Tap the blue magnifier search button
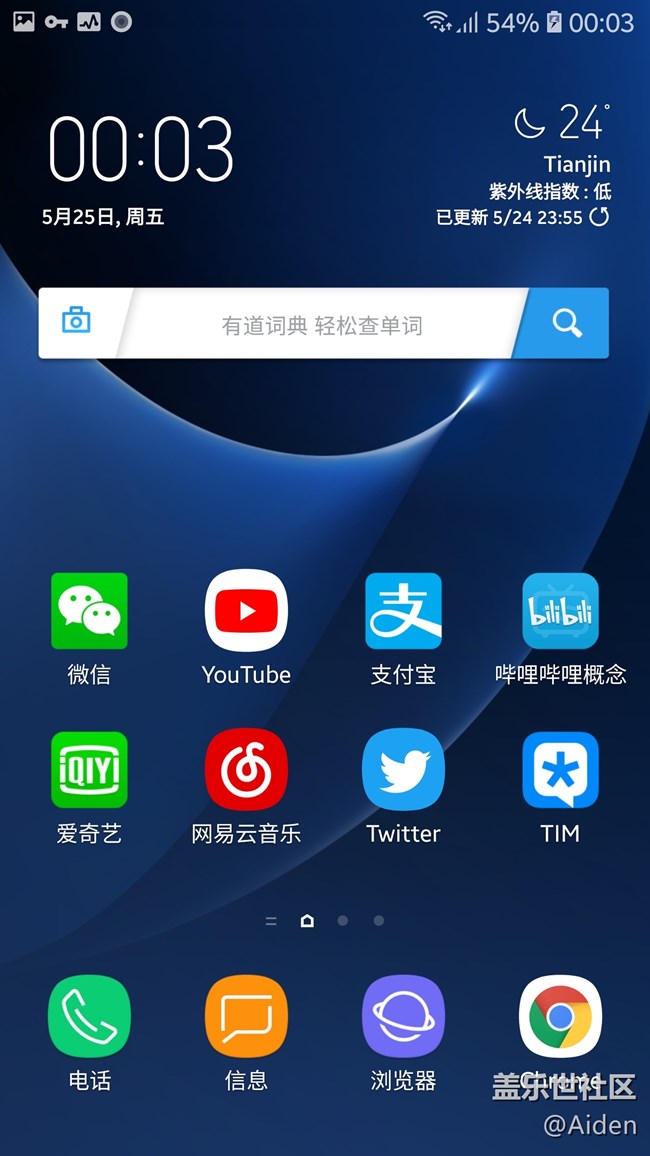Viewport: 650px width, 1156px height. pyautogui.click(x=567, y=323)
